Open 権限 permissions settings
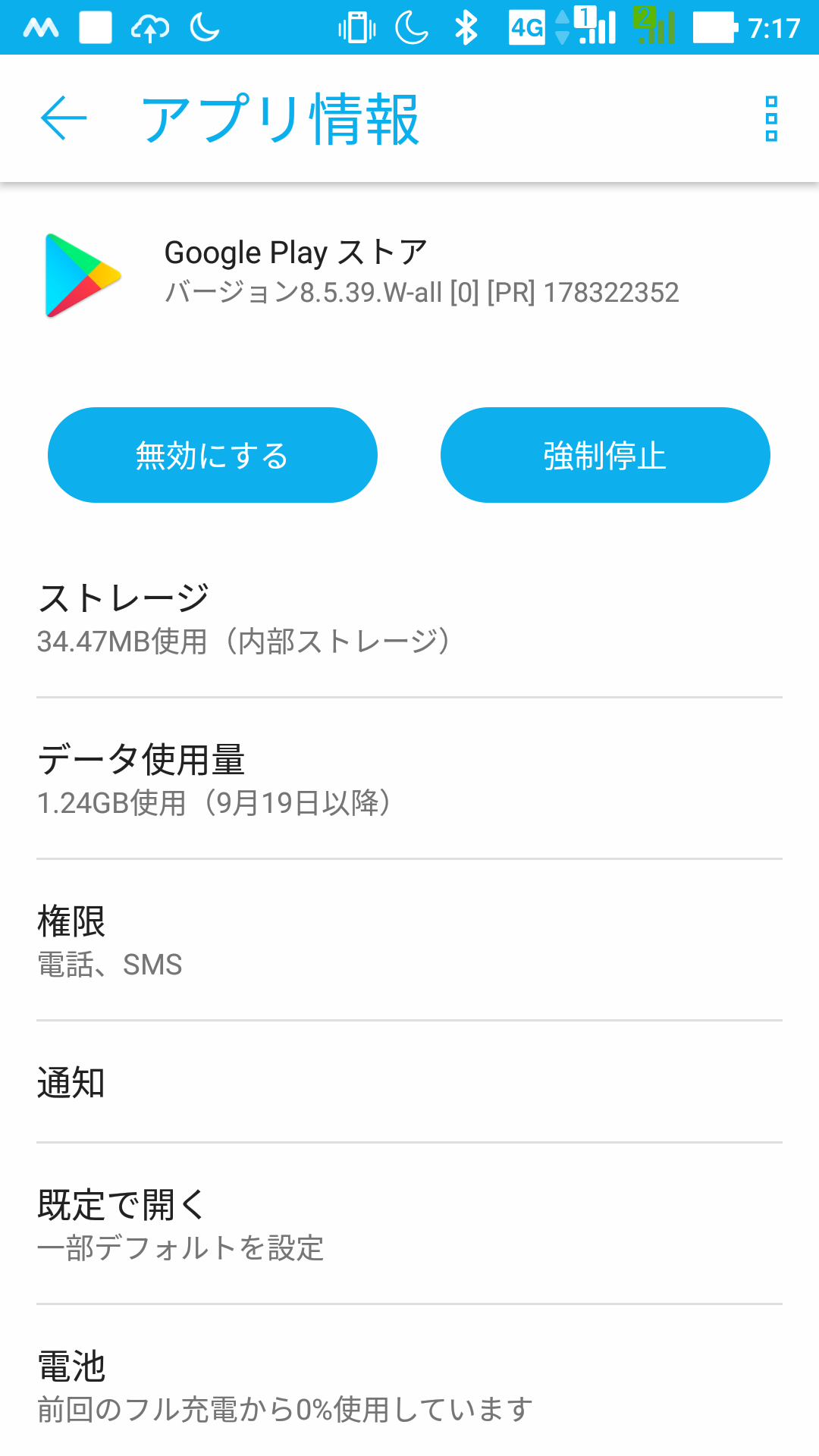Image resolution: width=819 pixels, height=1456 pixels. [409, 940]
